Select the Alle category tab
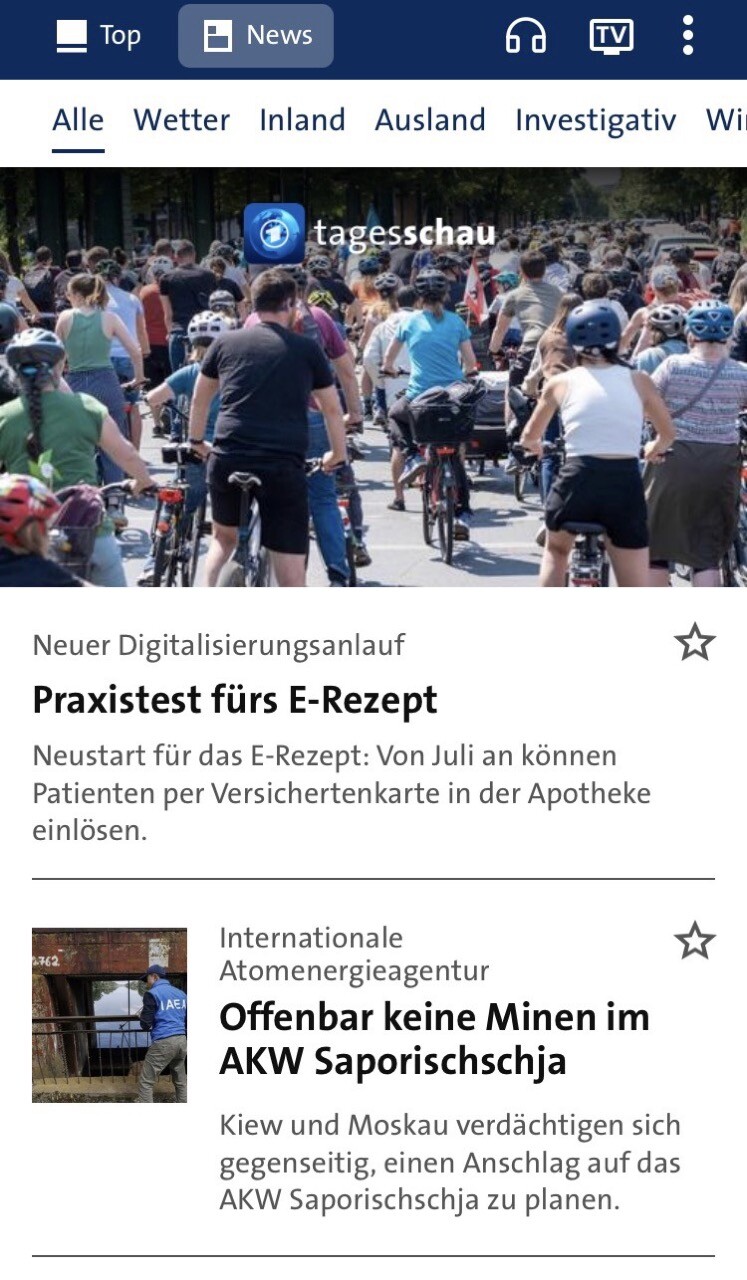 coord(78,120)
